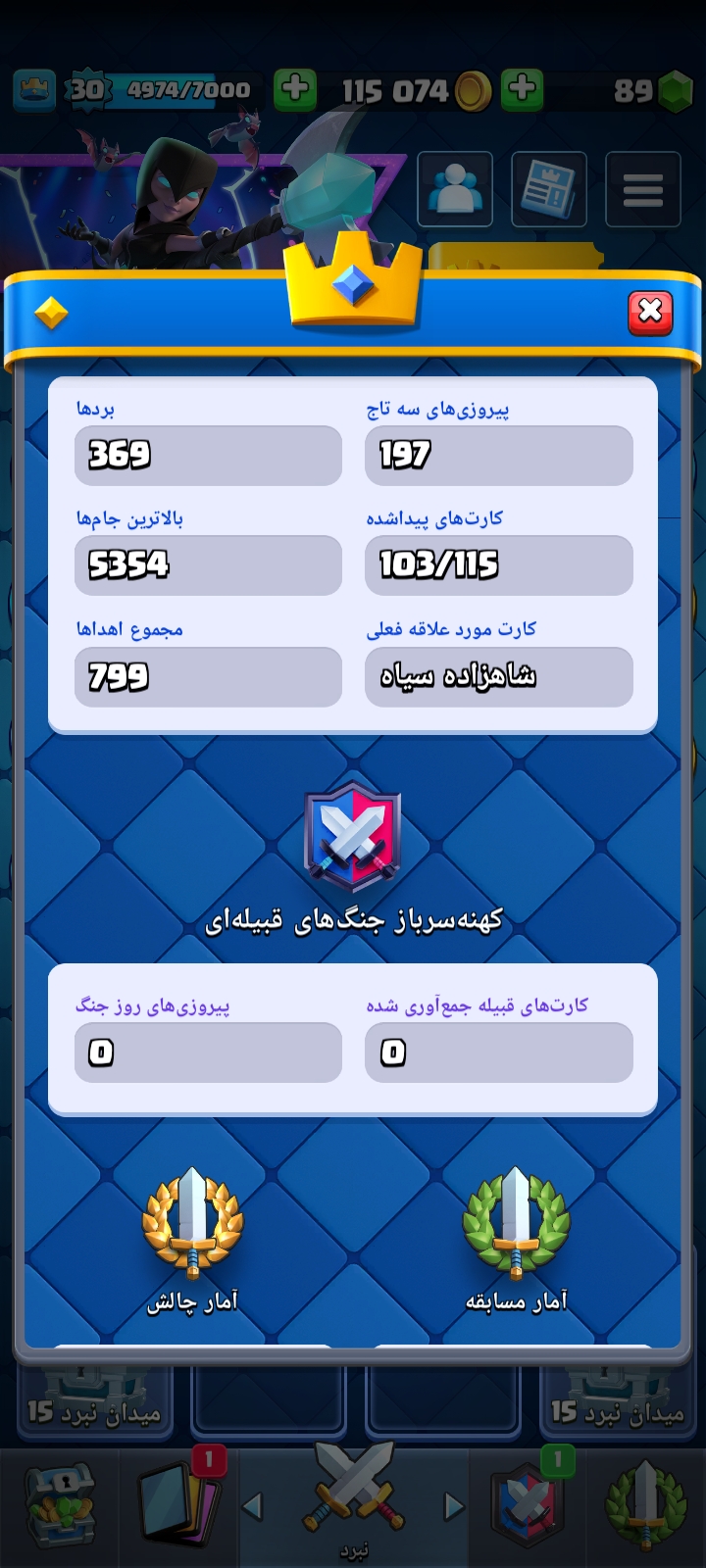Open the hamburger menu
The width and height of the screenshot is (706, 1568).
[642, 189]
